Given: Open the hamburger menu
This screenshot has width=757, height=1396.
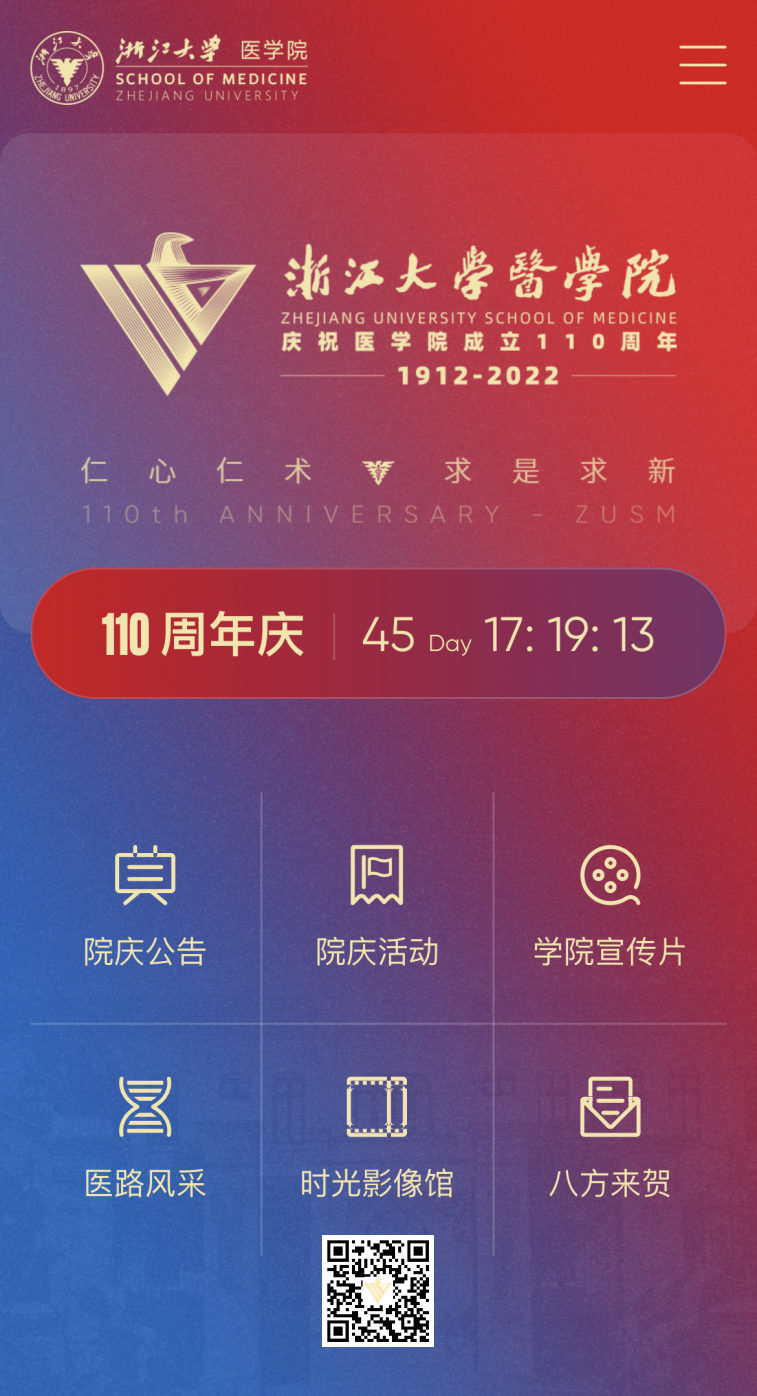Looking at the screenshot, I should tap(702, 65).
